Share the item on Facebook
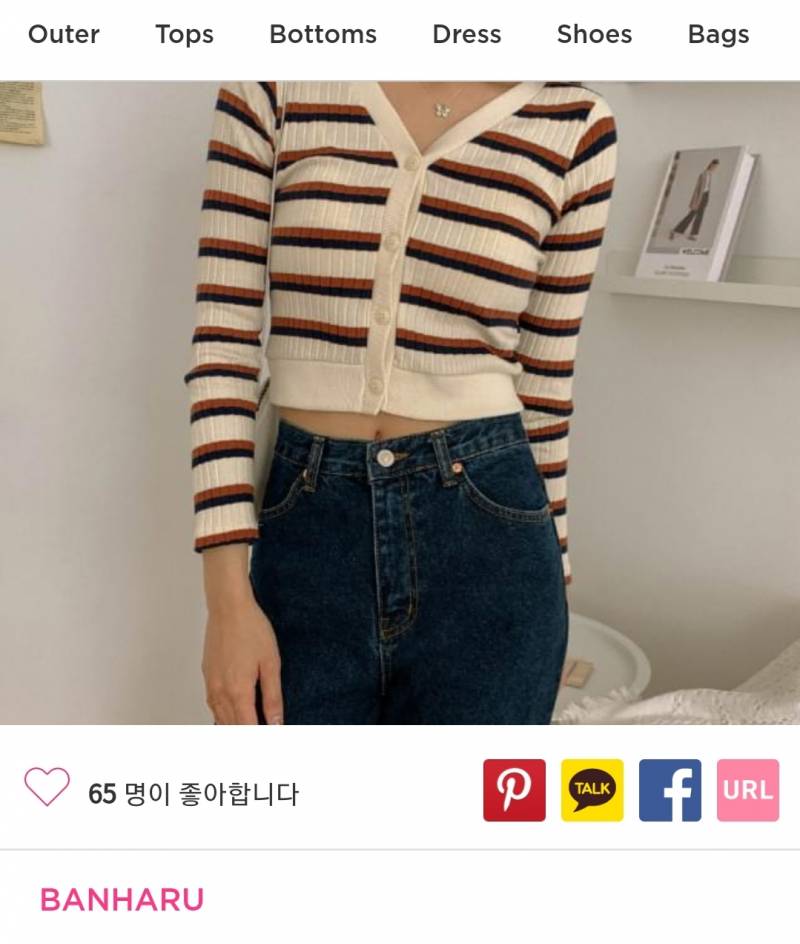The height and width of the screenshot is (944, 800). click(668, 789)
